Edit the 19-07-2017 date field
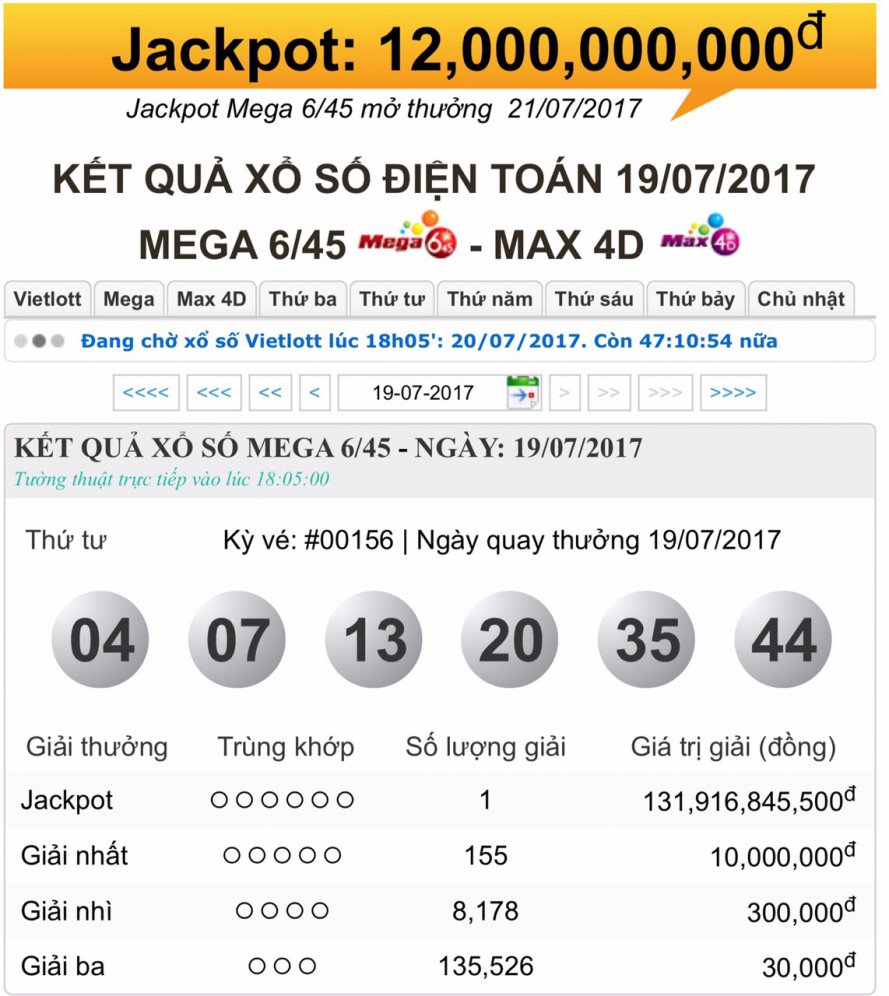This screenshot has width=889, height=996. coord(422,393)
